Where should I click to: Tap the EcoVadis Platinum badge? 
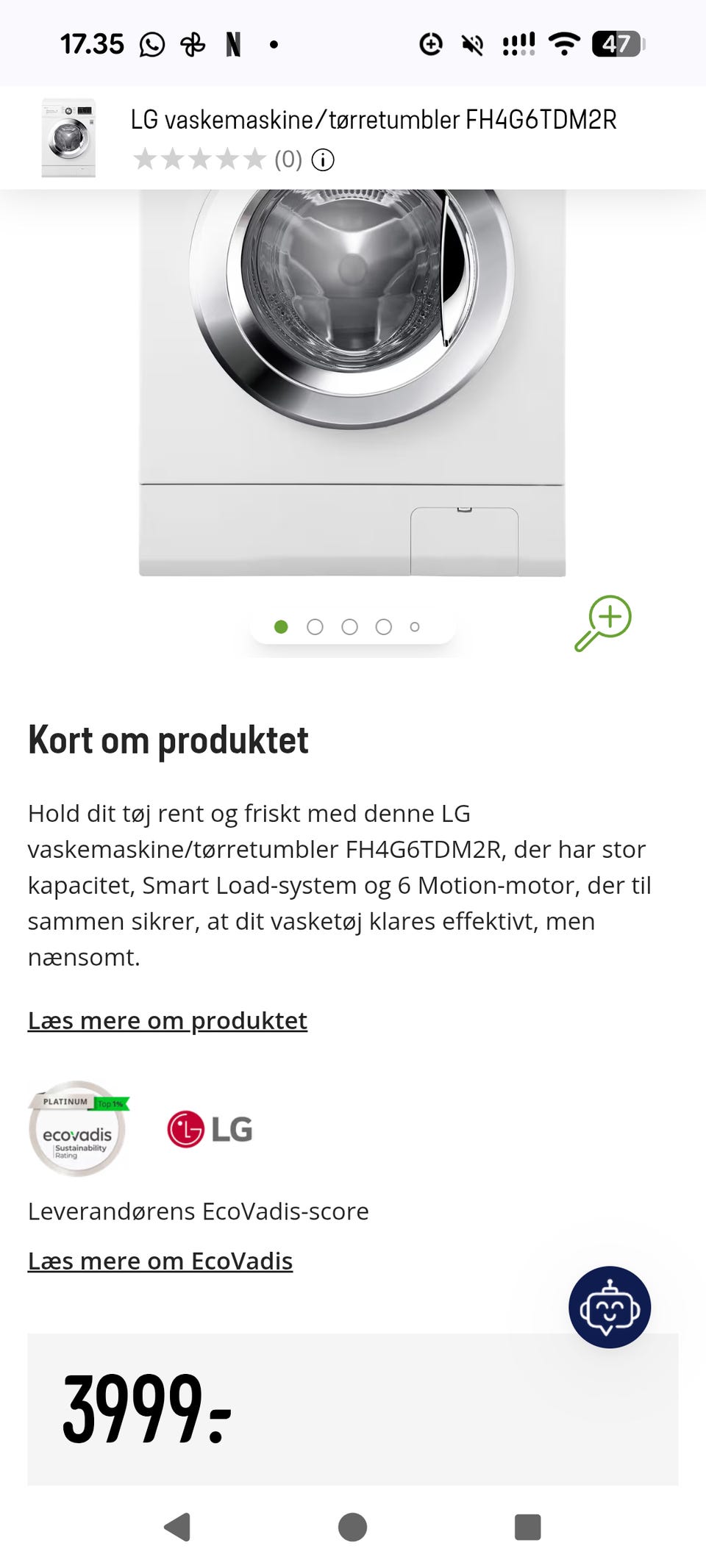[76, 1130]
